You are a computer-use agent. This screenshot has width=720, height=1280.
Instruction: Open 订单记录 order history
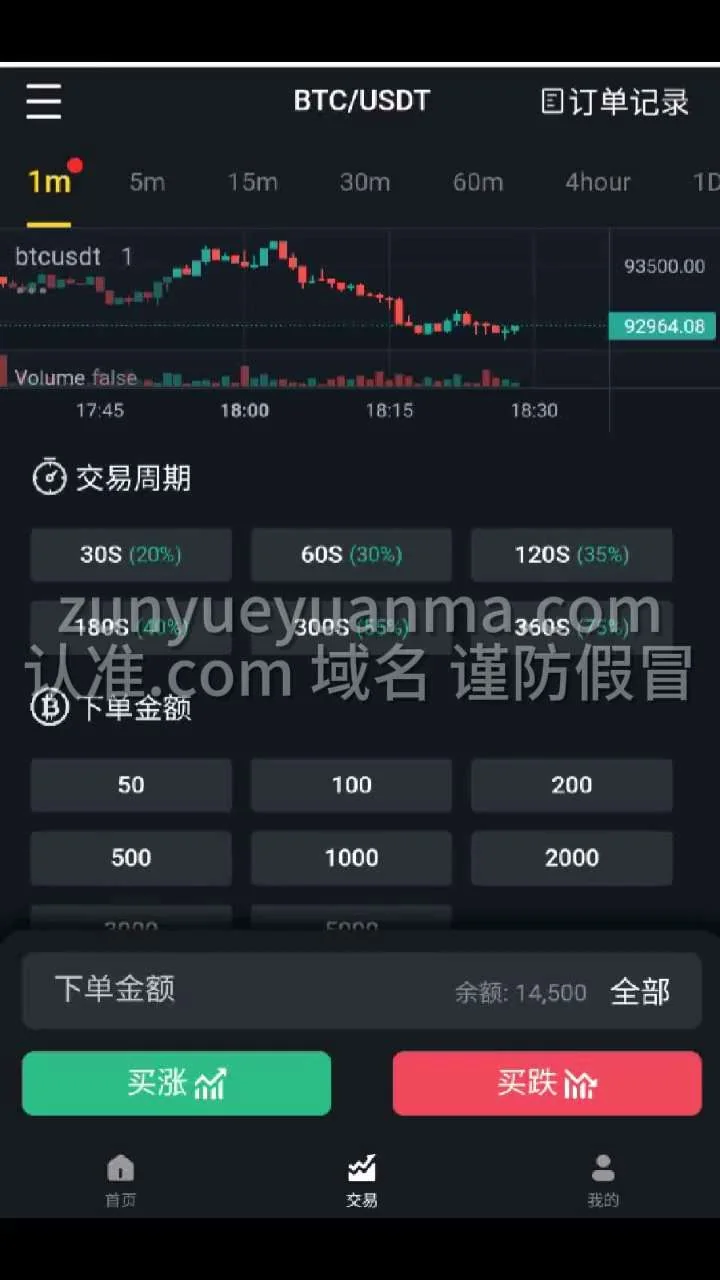615,101
